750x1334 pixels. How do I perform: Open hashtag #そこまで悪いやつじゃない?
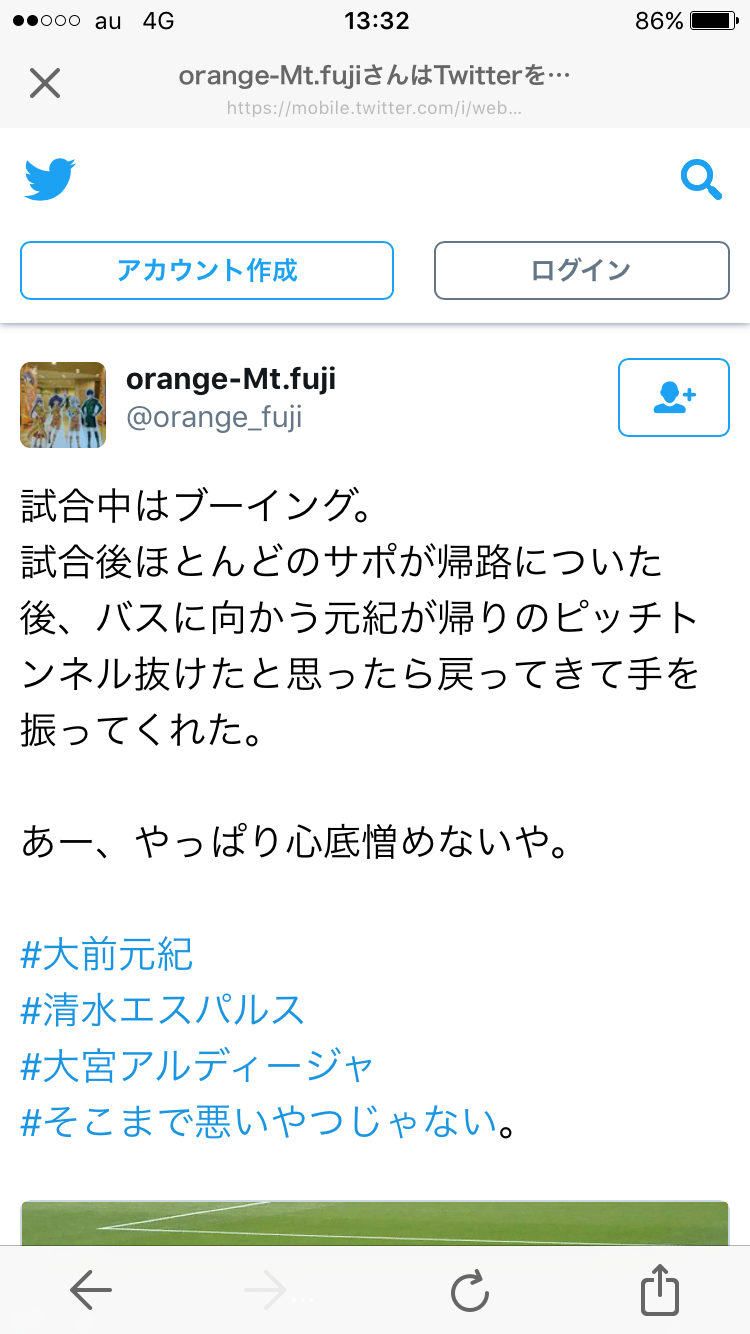point(259,1122)
